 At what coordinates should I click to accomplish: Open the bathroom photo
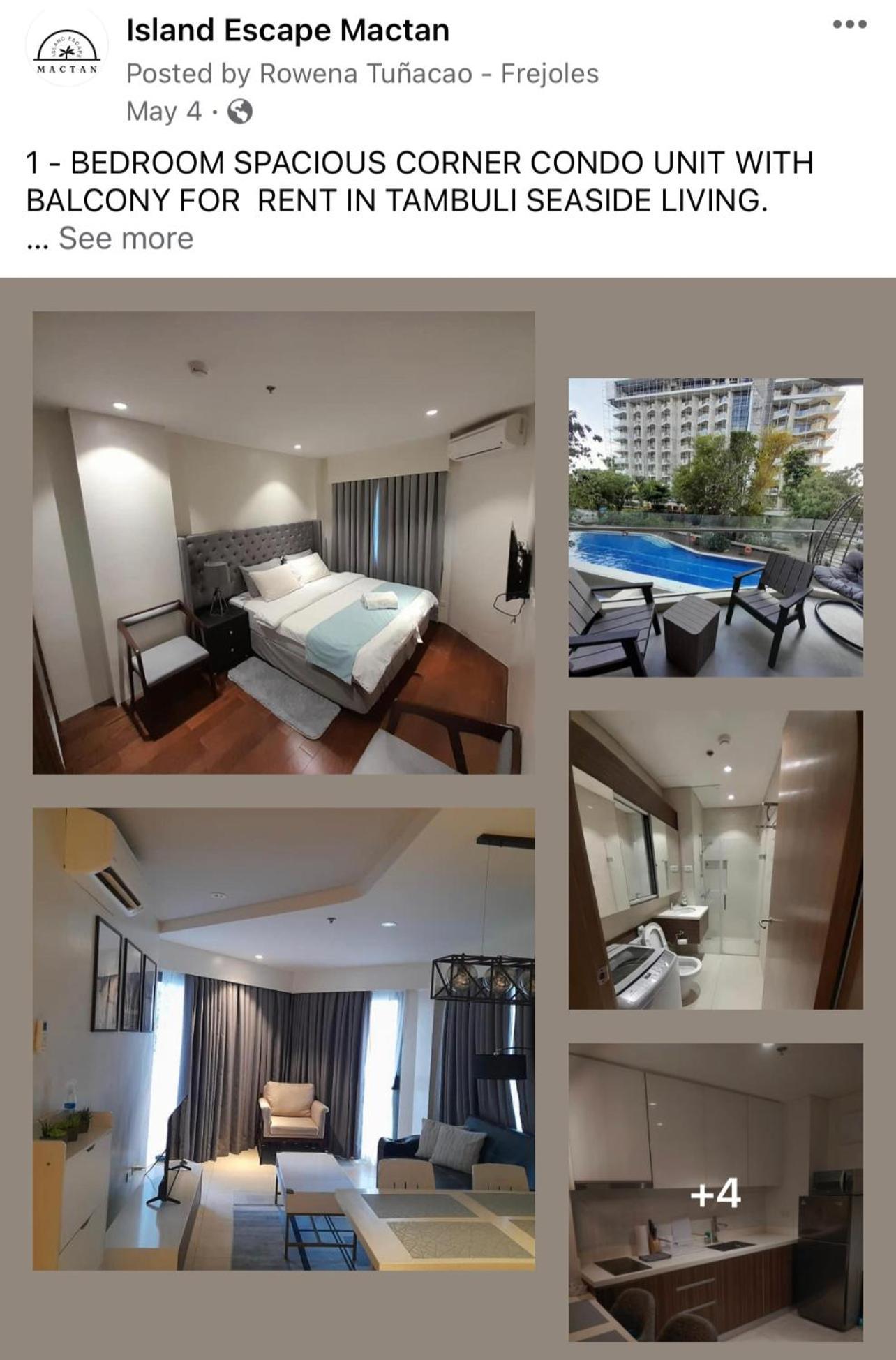pyautogui.click(x=715, y=860)
